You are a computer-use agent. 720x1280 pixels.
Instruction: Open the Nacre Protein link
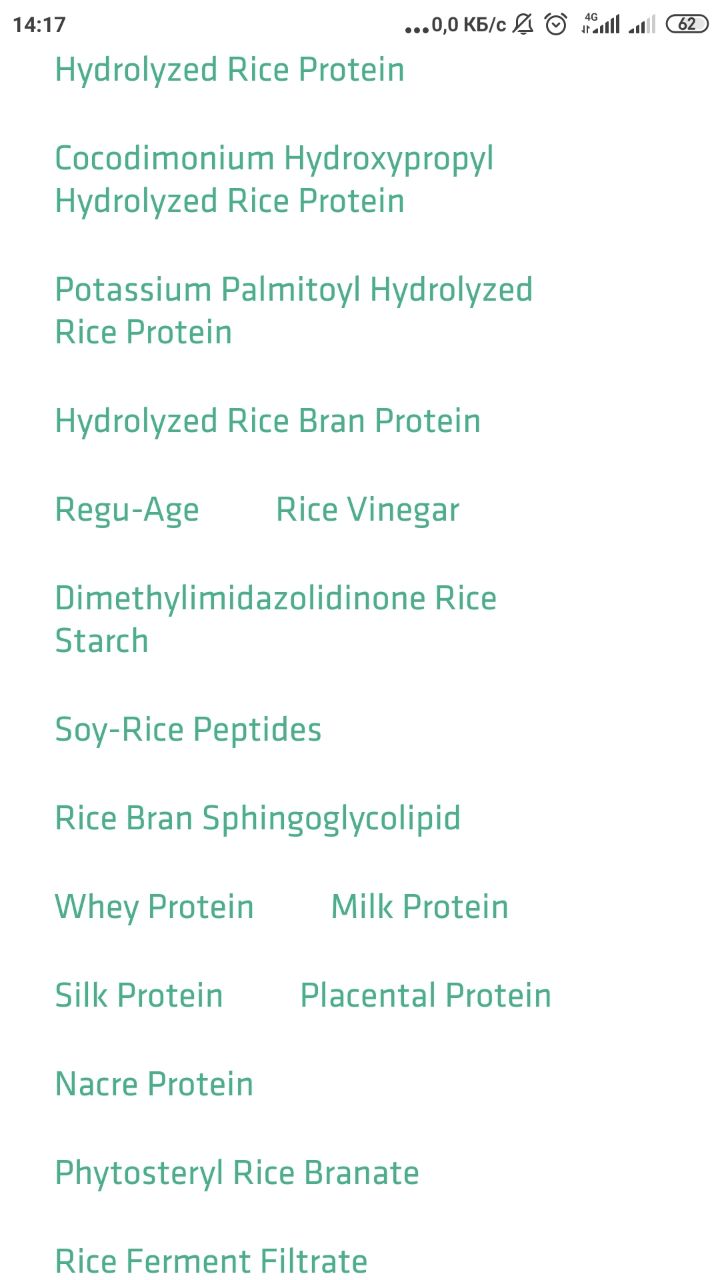tap(154, 1085)
